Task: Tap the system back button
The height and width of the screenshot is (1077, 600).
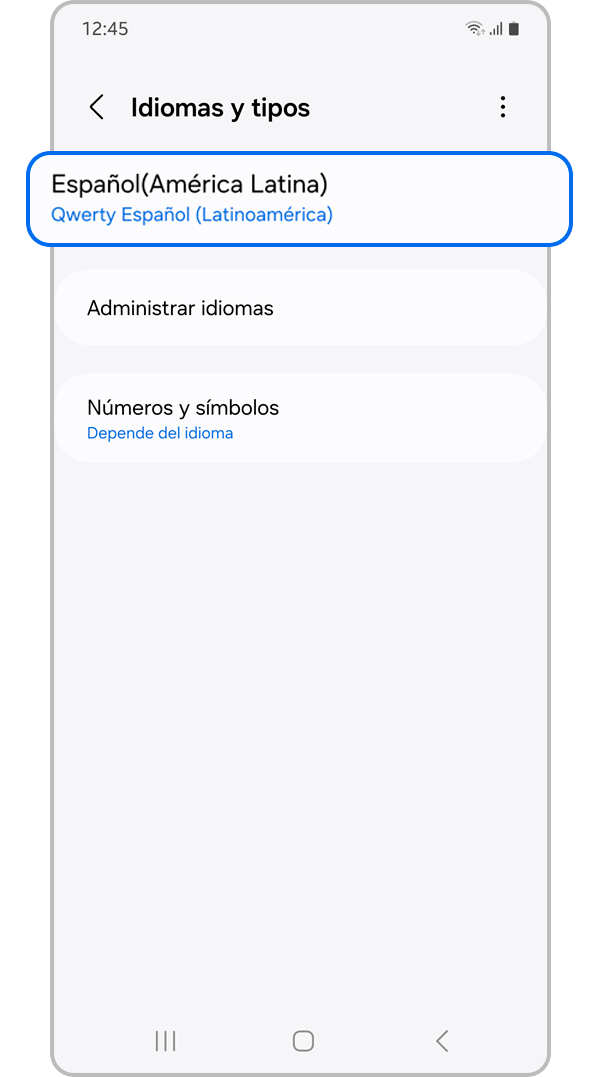Action: 442,1041
